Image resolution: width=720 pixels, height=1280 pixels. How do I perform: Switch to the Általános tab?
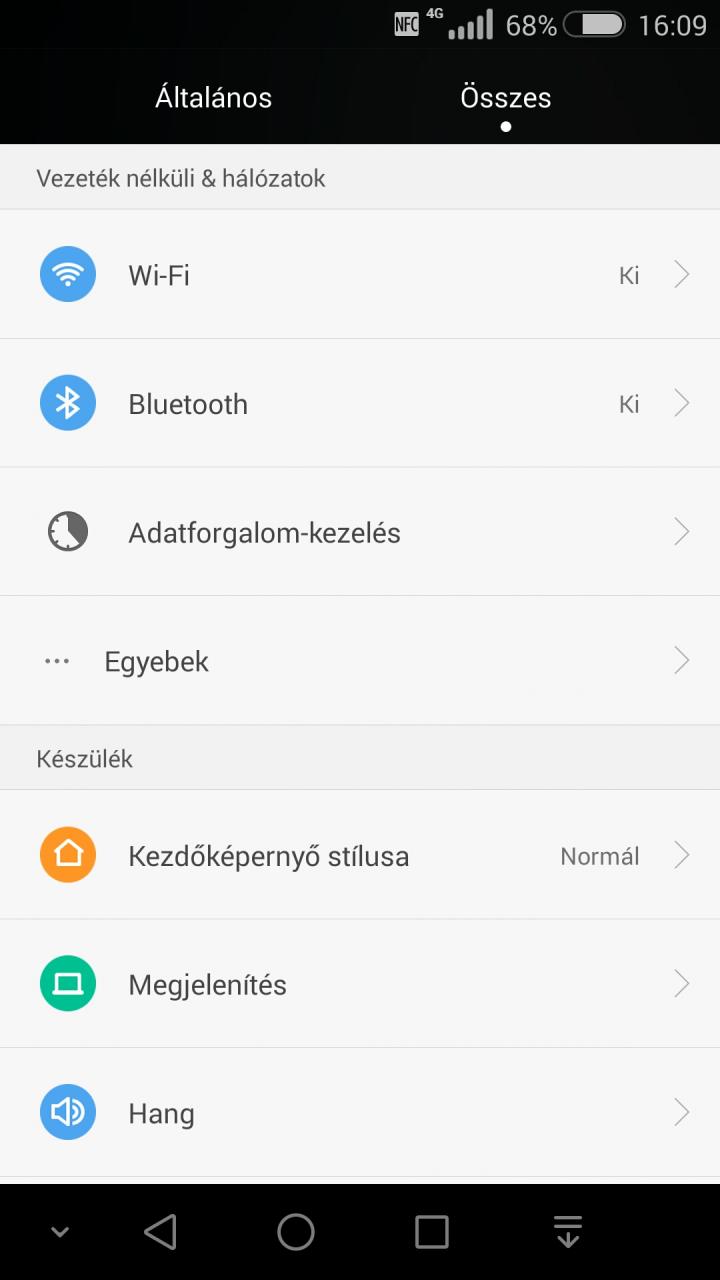click(213, 98)
